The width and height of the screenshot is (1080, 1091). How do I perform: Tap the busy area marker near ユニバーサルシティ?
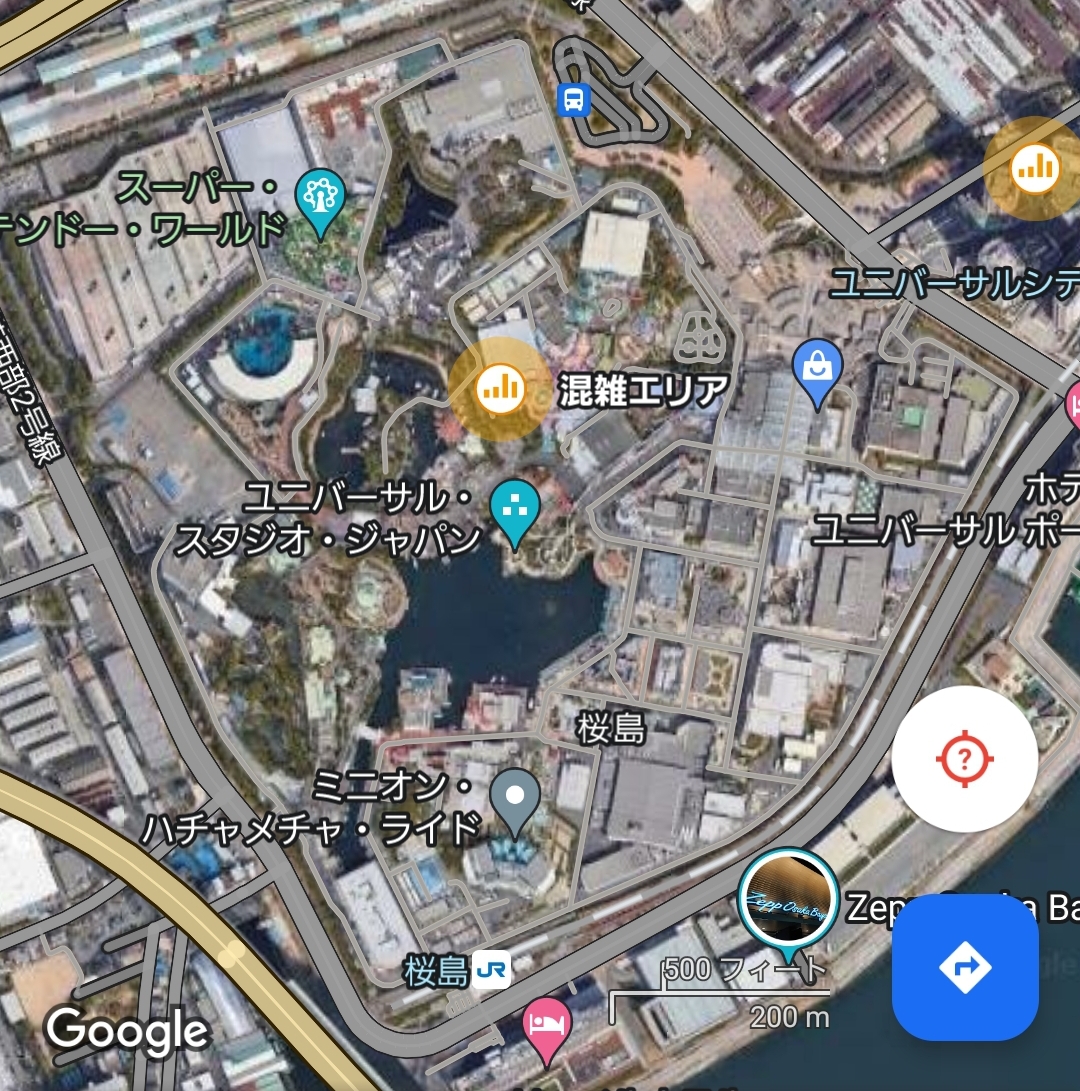[x=1034, y=168]
